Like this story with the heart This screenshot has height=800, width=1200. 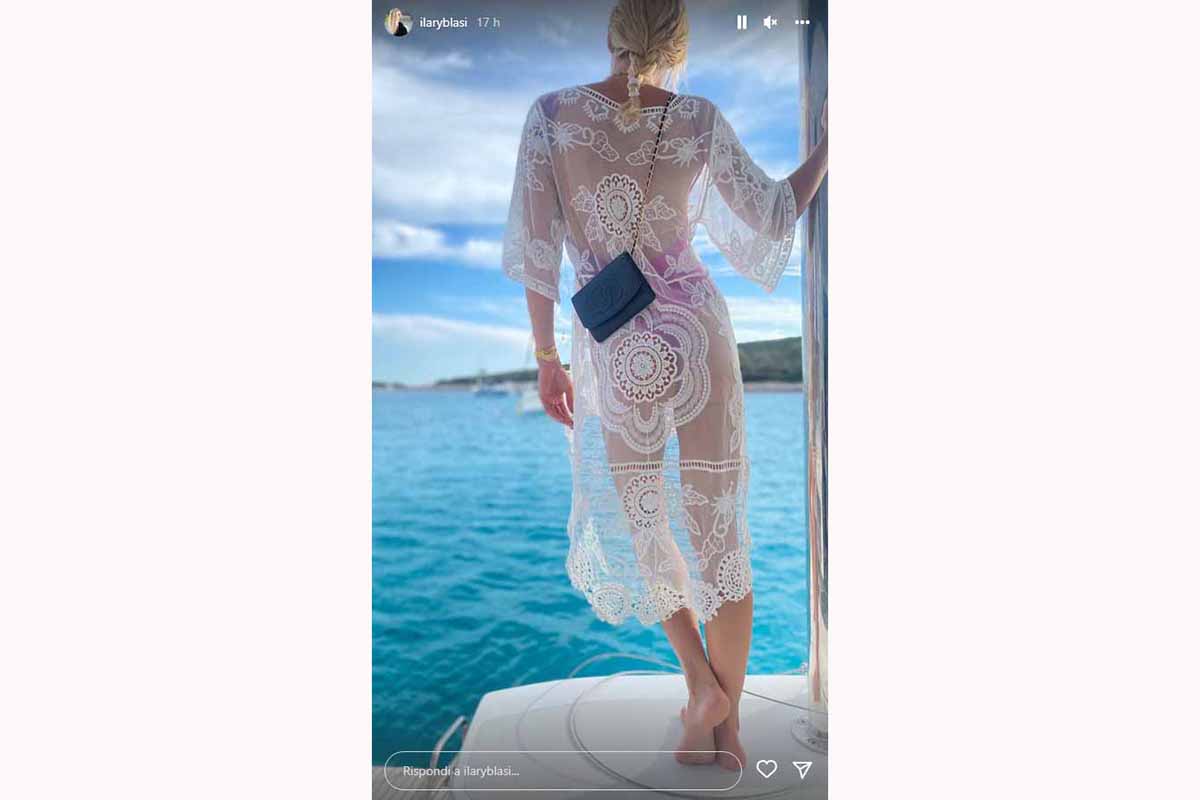767,769
